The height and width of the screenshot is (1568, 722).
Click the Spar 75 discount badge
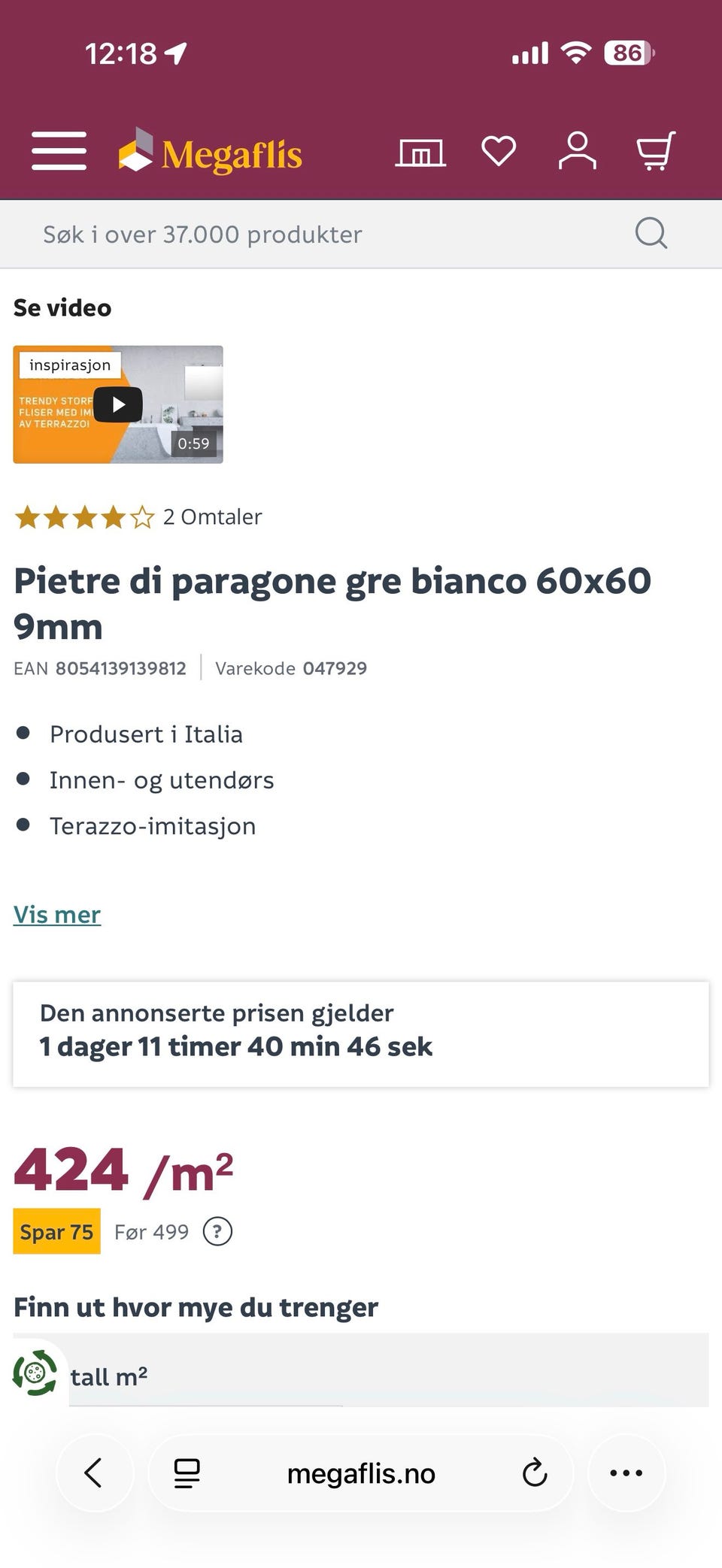[x=56, y=1231]
